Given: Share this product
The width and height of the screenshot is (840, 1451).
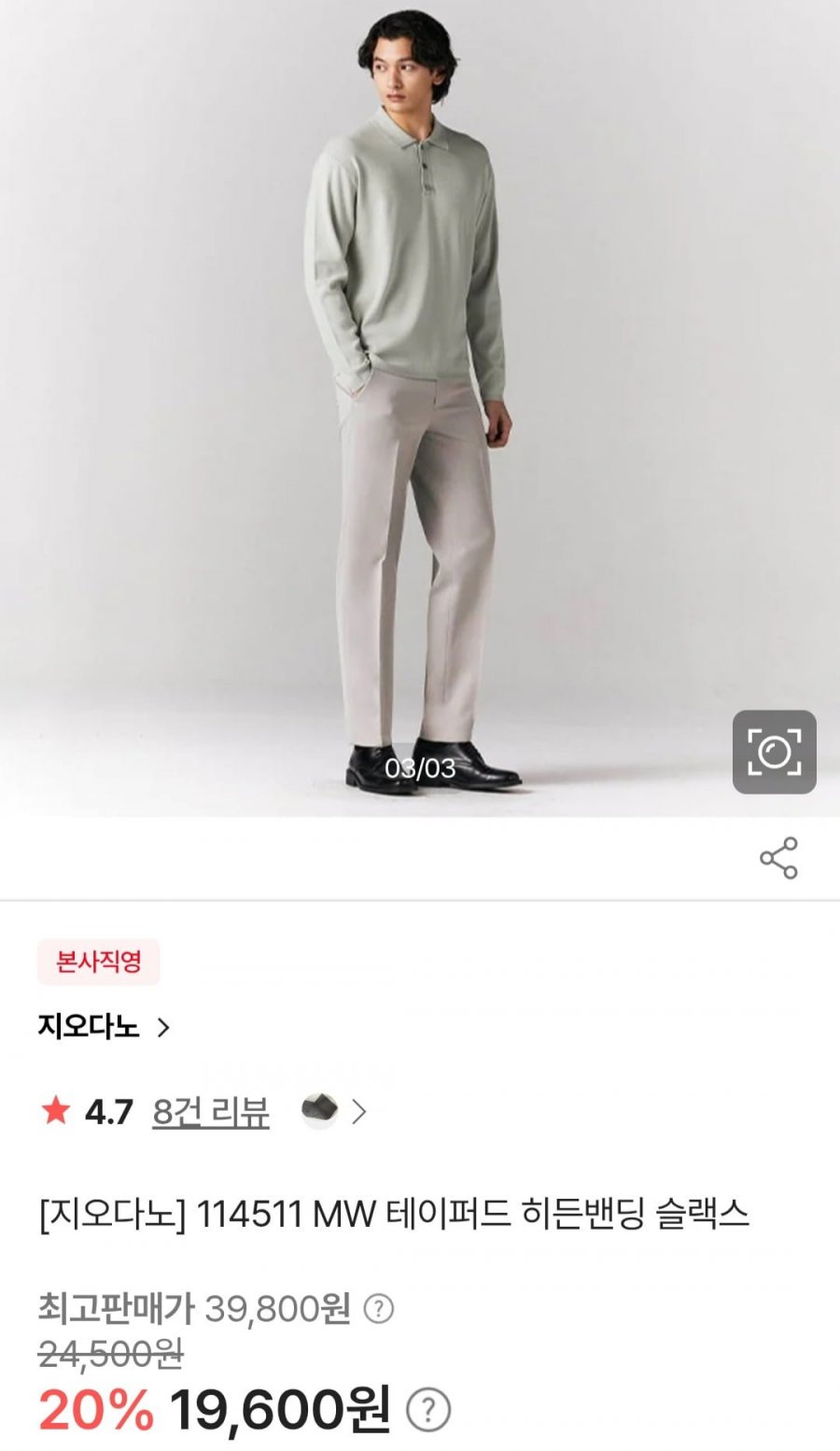Looking at the screenshot, I should click(778, 858).
